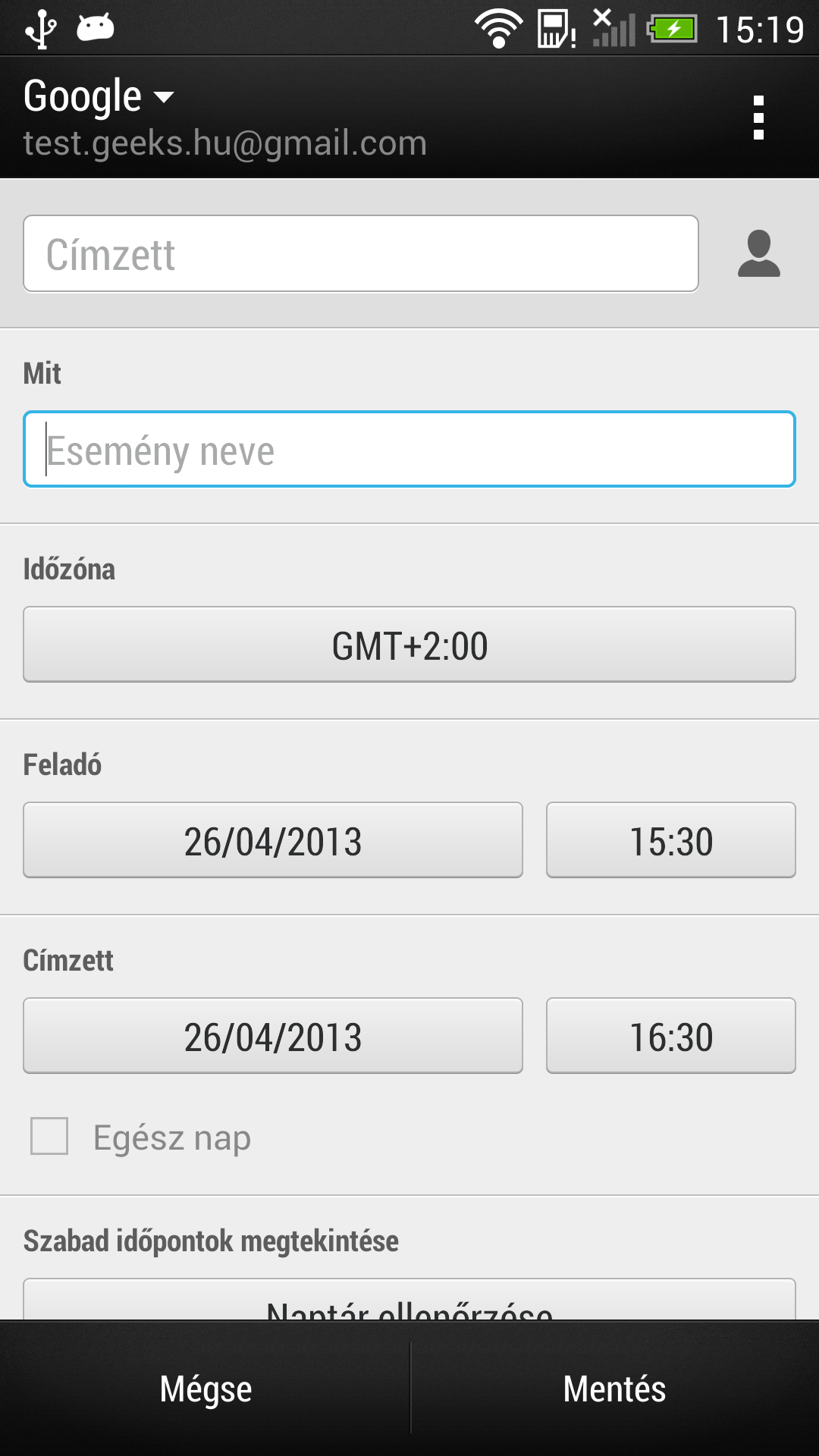819x1456 pixels.
Task: Change the GMT+2:00 time zone
Action: pyautogui.click(x=409, y=645)
